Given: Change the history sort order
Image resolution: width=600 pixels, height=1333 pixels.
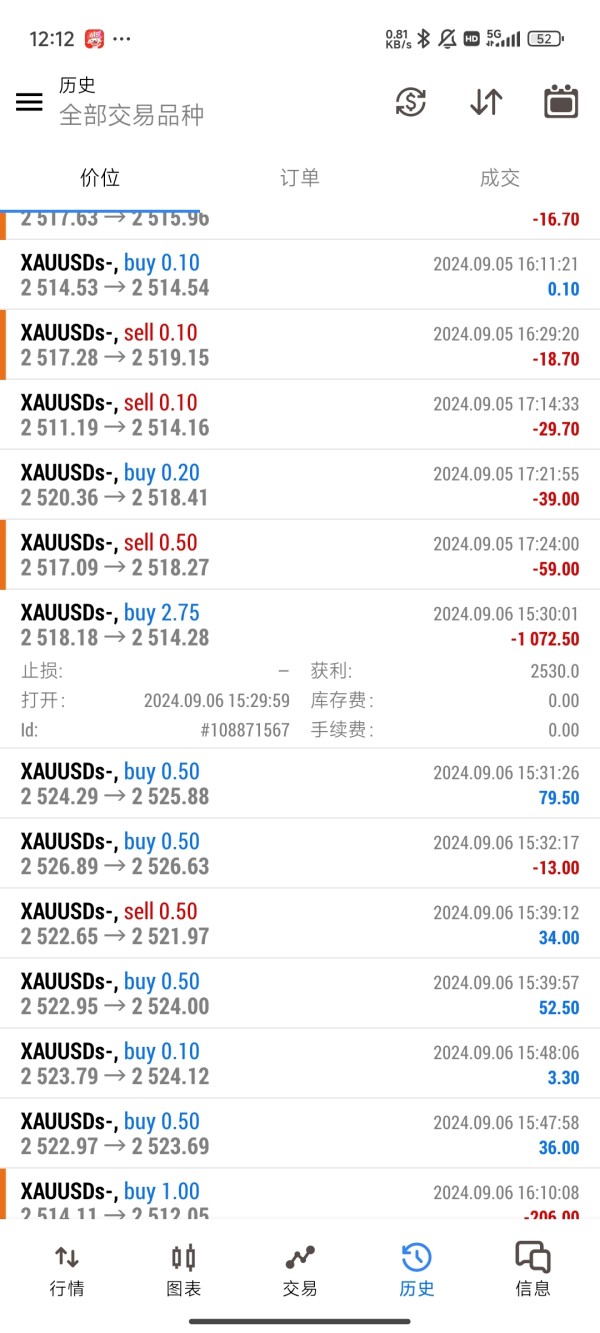Looking at the screenshot, I should click(x=486, y=102).
